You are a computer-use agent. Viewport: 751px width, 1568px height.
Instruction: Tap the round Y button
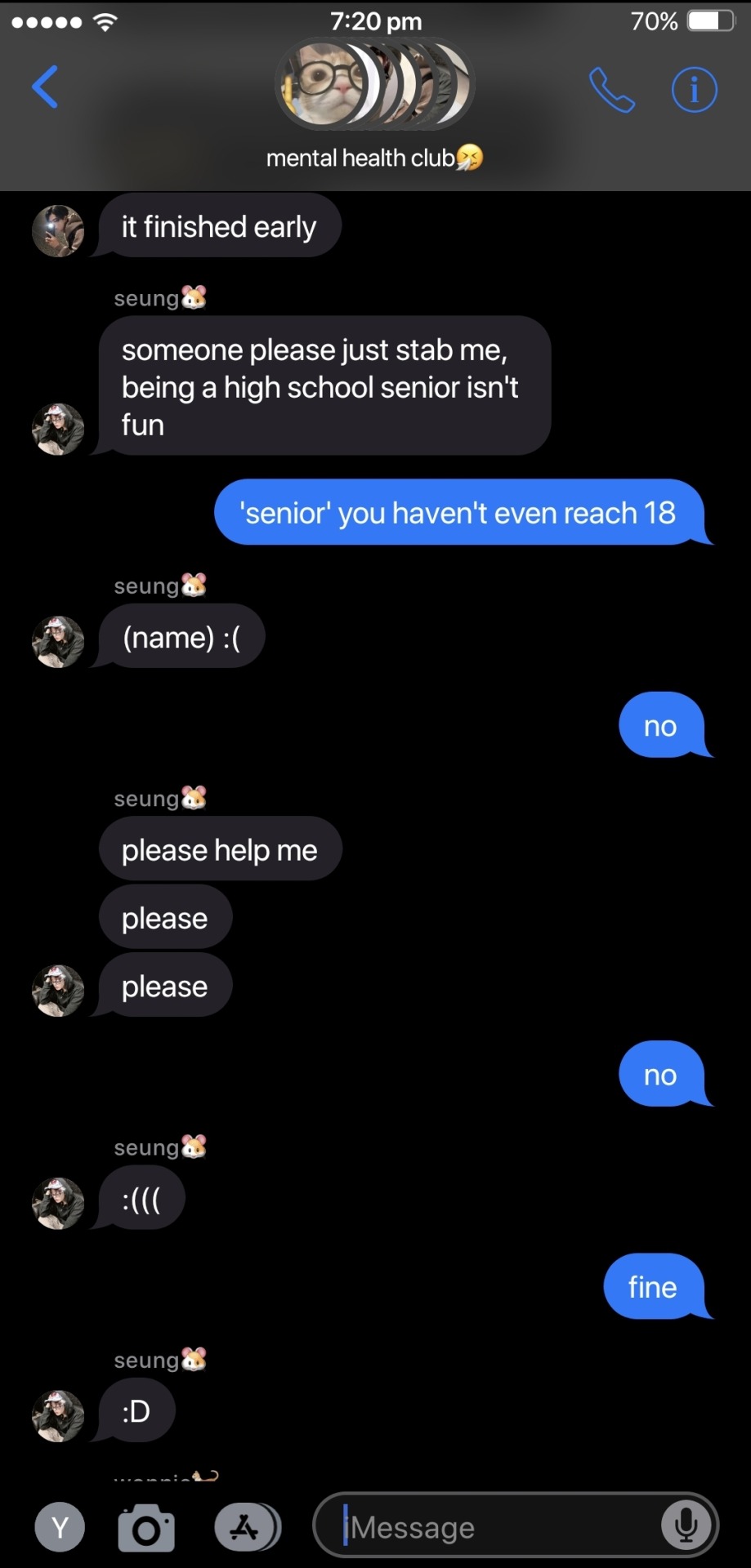[x=60, y=1526]
